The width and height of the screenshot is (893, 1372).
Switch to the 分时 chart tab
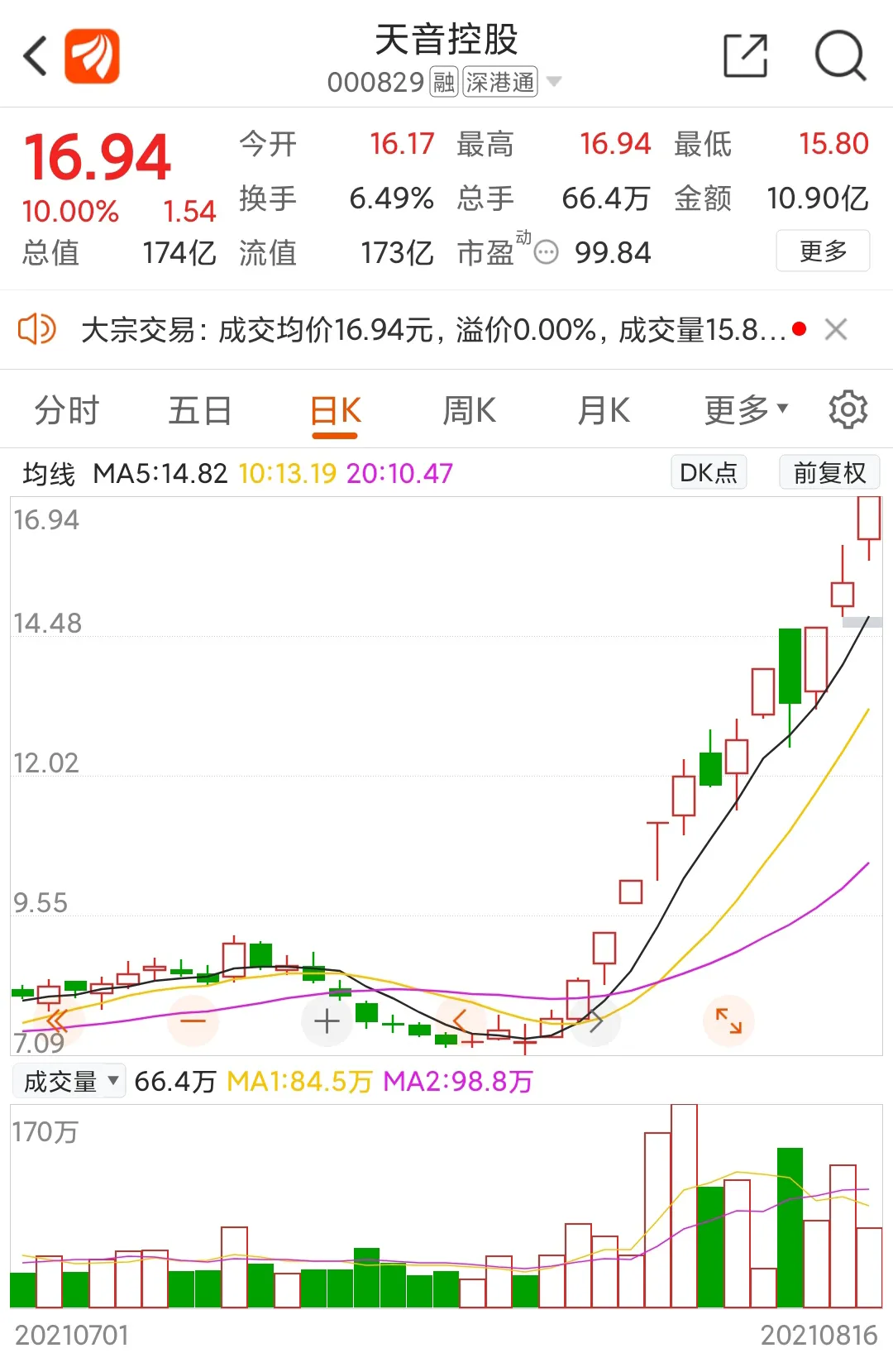tap(66, 410)
